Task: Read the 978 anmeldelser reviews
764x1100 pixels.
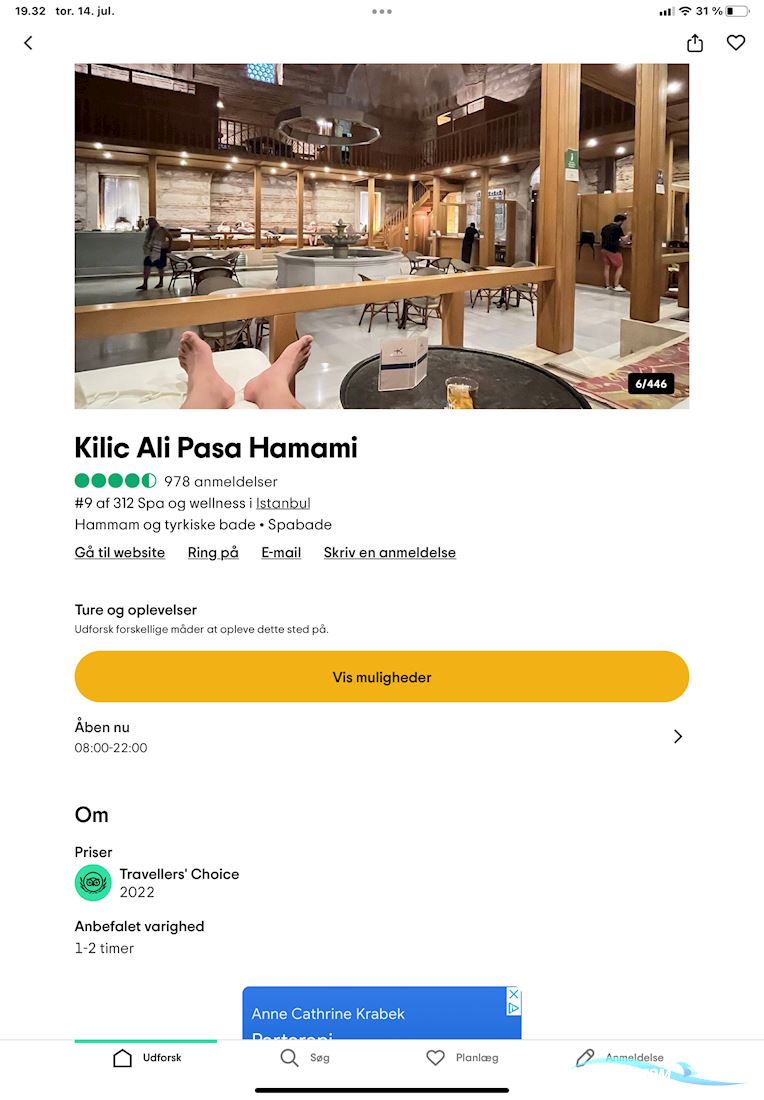Action: pyautogui.click(x=220, y=481)
